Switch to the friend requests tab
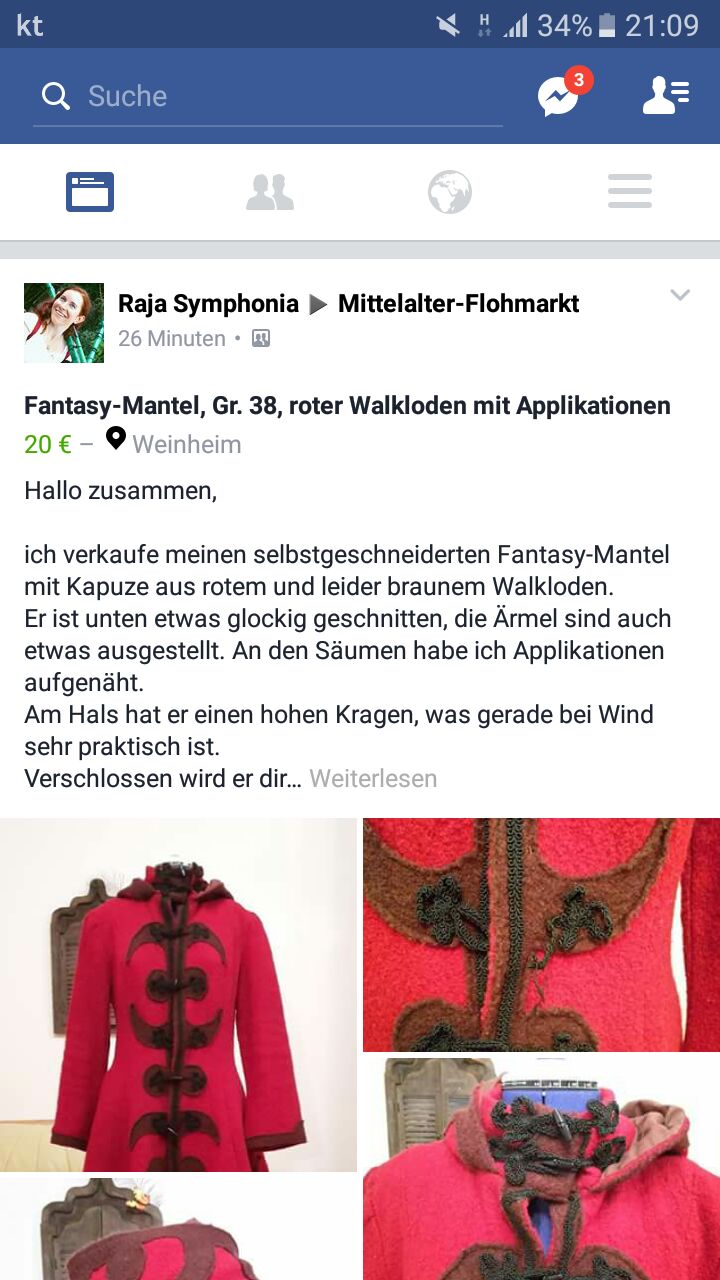The width and height of the screenshot is (720, 1280). pyautogui.click(x=270, y=192)
